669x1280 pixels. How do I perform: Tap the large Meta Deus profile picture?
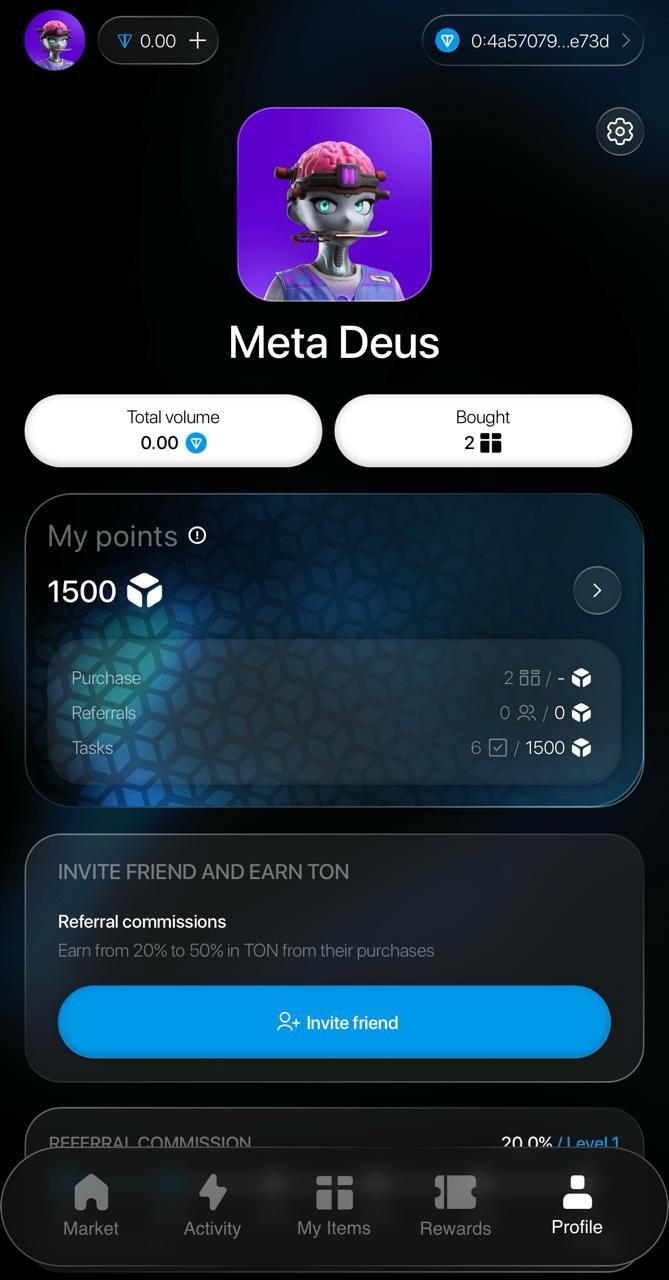pos(334,204)
